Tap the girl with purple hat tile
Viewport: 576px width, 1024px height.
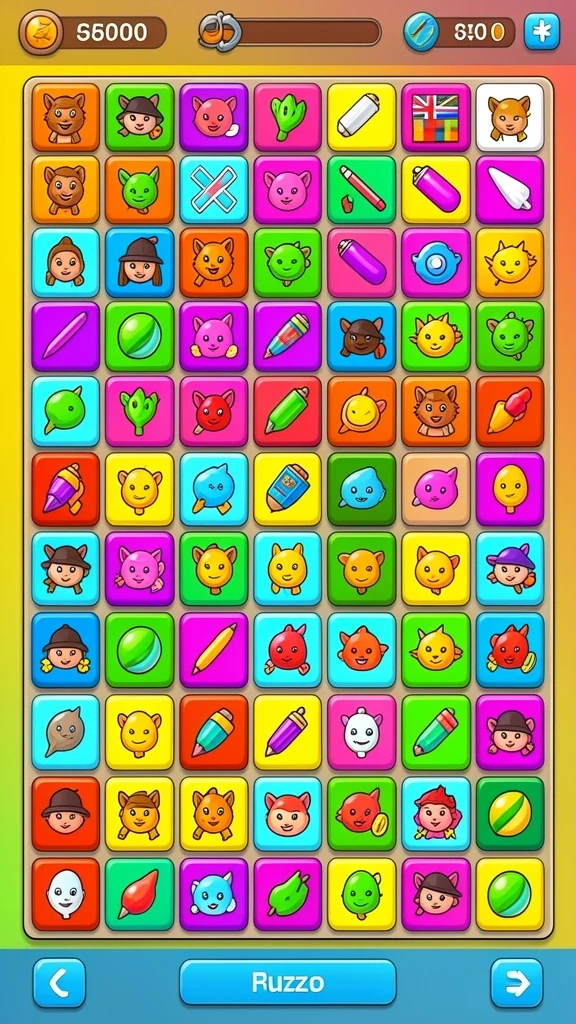[510, 568]
